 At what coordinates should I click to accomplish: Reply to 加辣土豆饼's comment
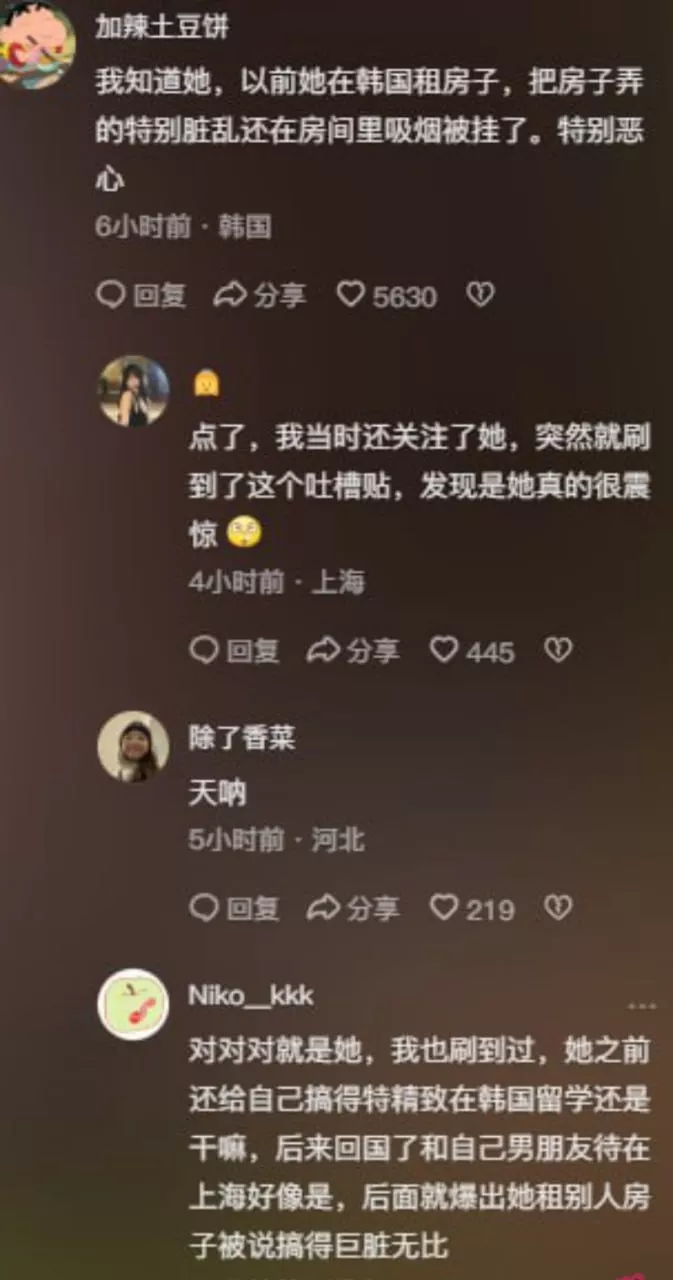pyautogui.click(x=141, y=295)
